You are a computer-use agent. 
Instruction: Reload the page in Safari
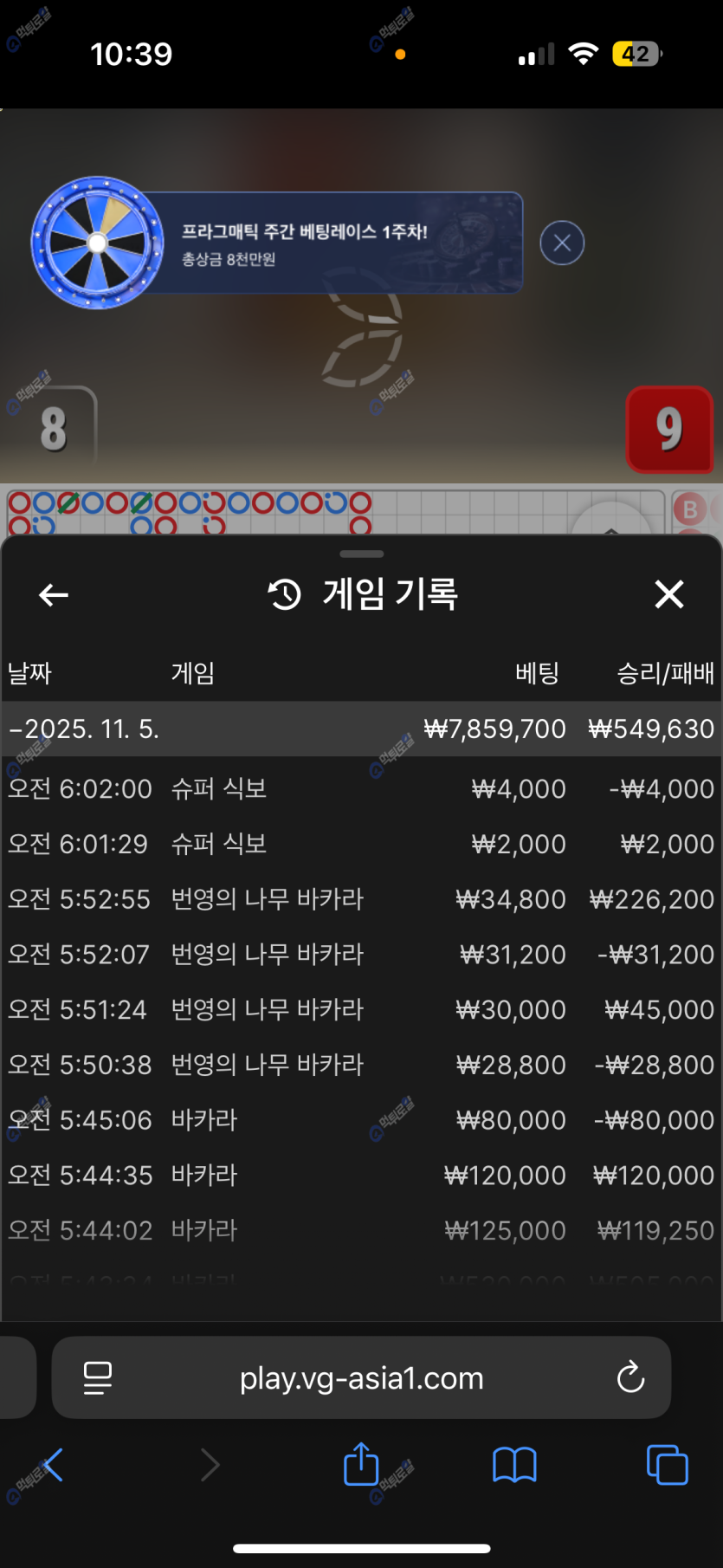(630, 1377)
